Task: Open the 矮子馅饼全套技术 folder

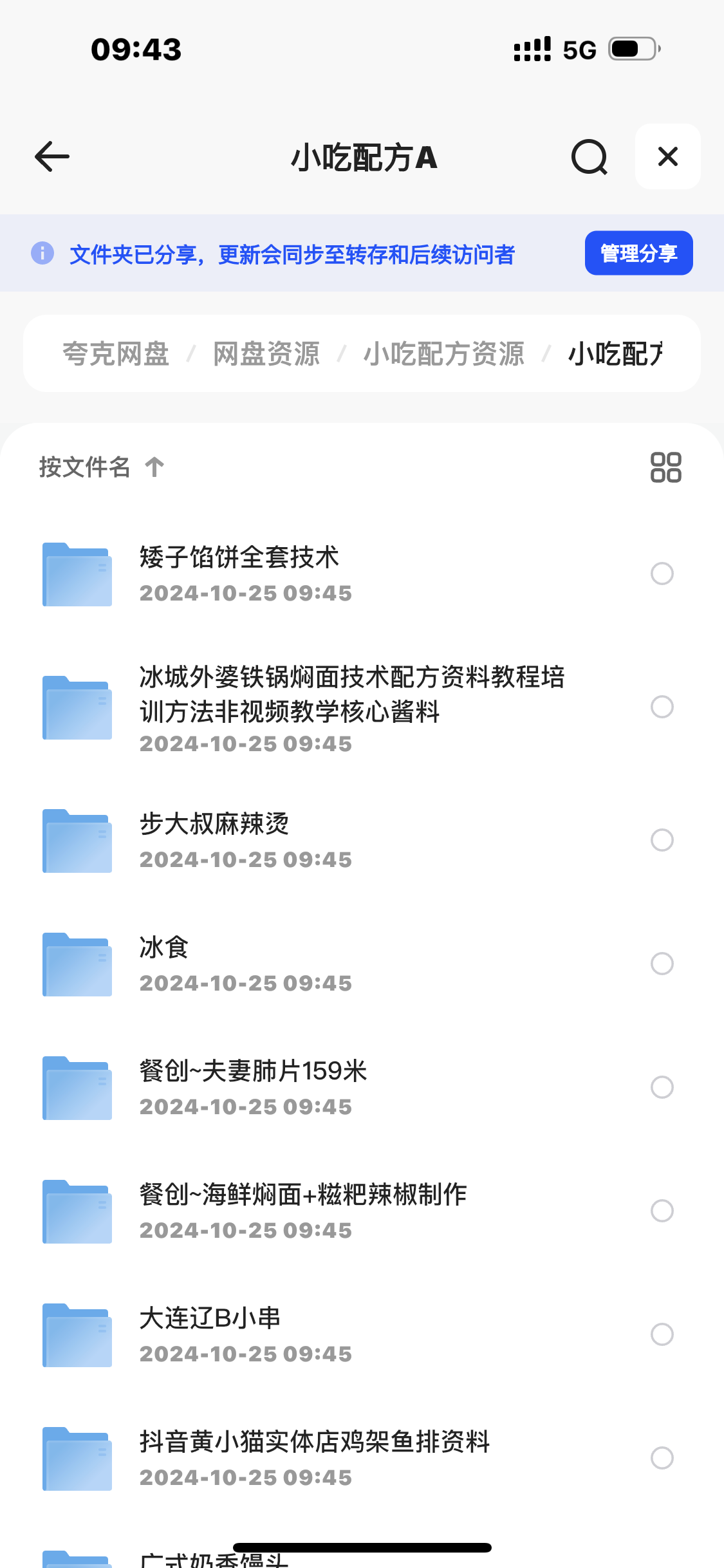Action: pos(239,557)
